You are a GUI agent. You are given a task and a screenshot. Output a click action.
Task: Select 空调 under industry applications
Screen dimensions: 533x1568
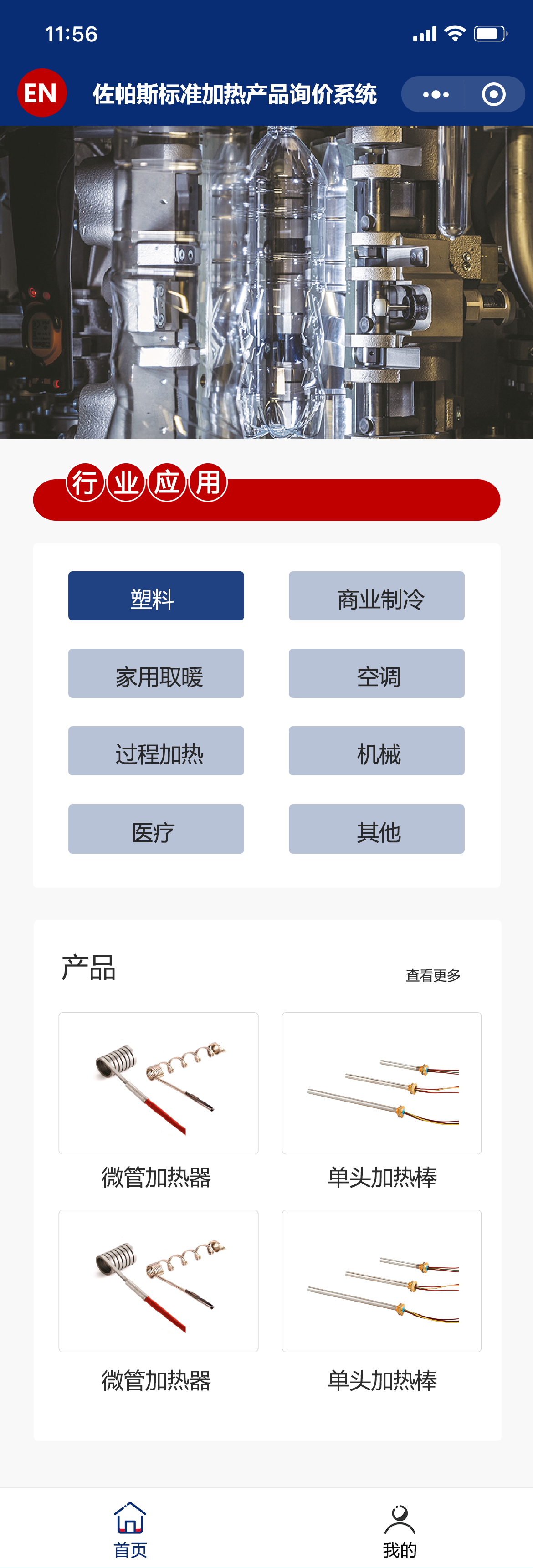tap(376, 673)
